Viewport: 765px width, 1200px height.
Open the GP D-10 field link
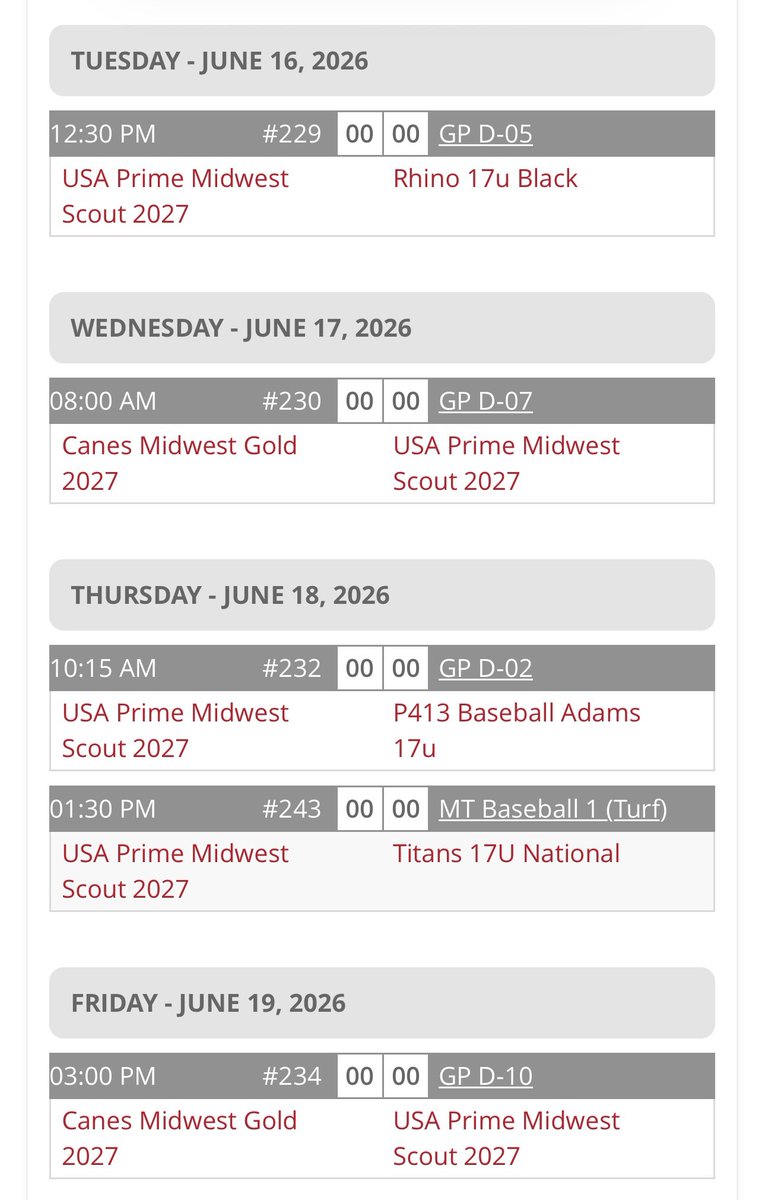point(485,1076)
